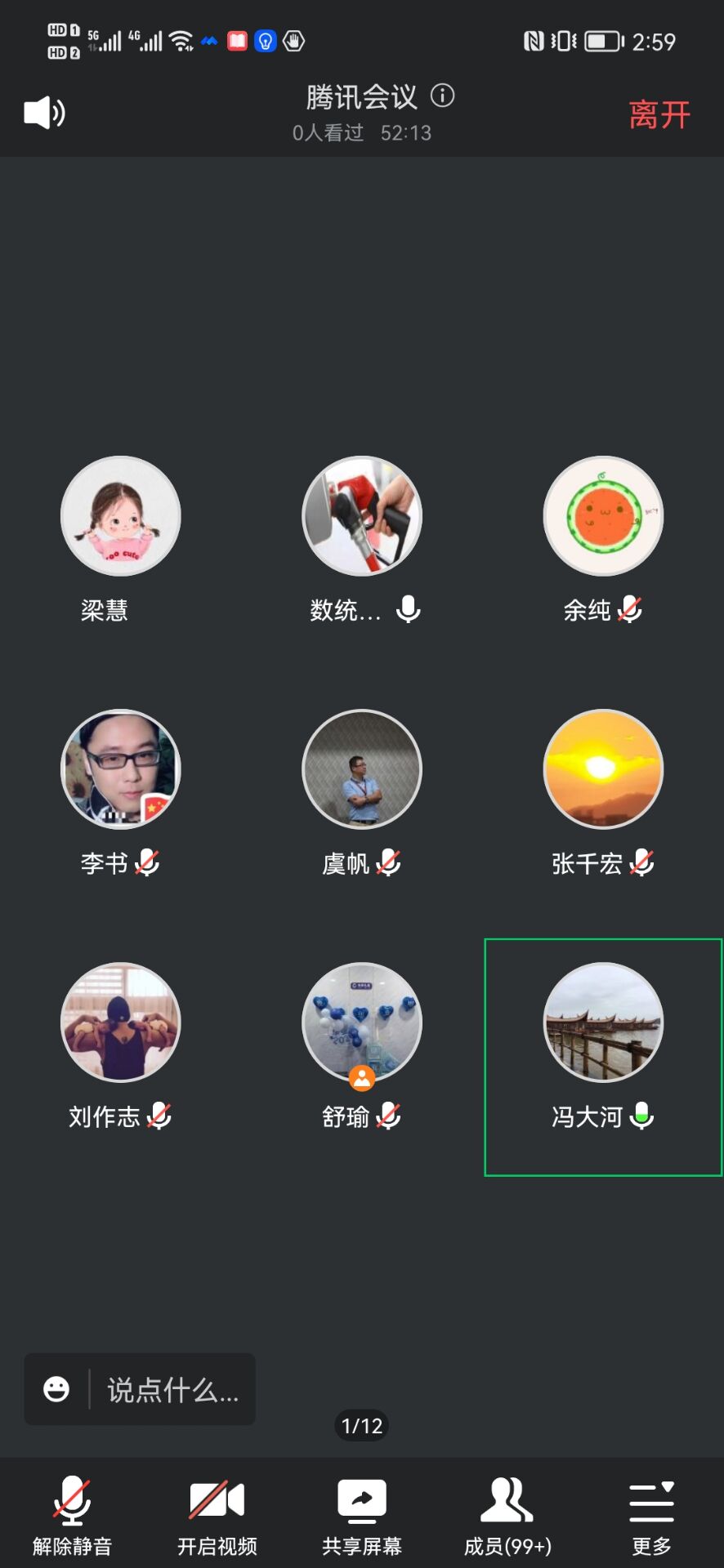The image size is (724, 1568).
Task: Unmute microphone via 解除静音
Action: click(x=72, y=1515)
